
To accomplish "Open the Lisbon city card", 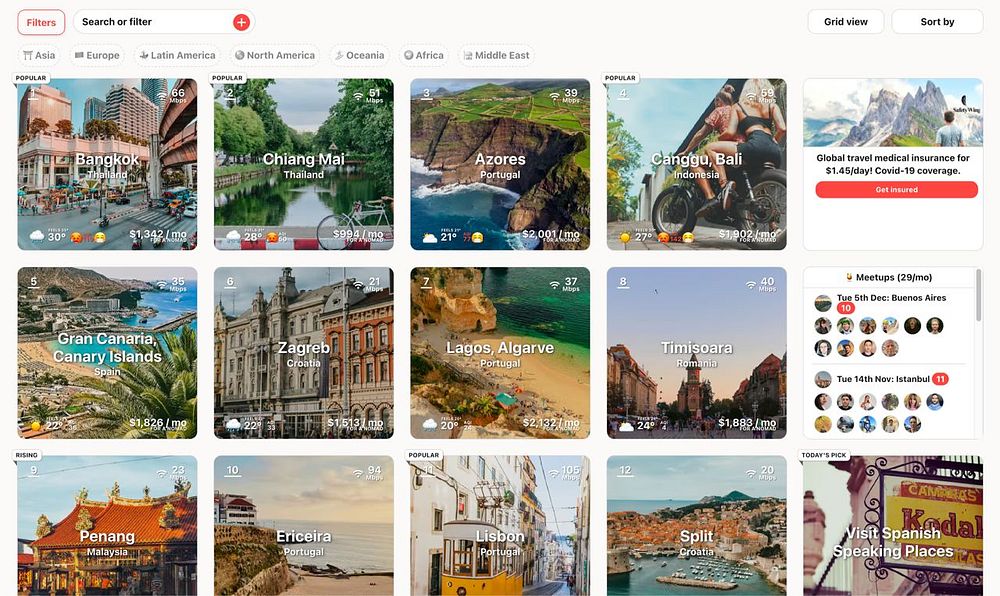I will 500,525.
